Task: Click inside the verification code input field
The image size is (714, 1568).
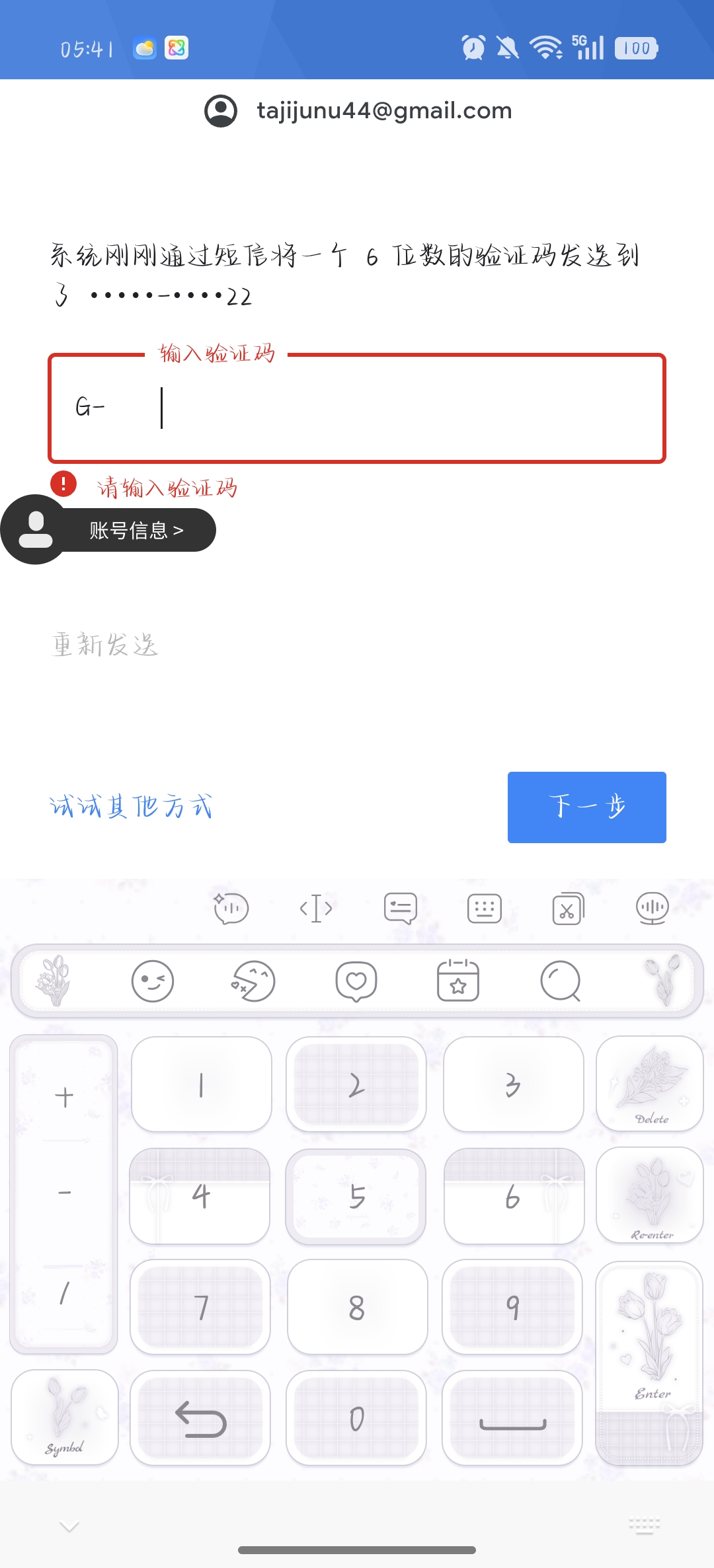Action: (x=357, y=406)
